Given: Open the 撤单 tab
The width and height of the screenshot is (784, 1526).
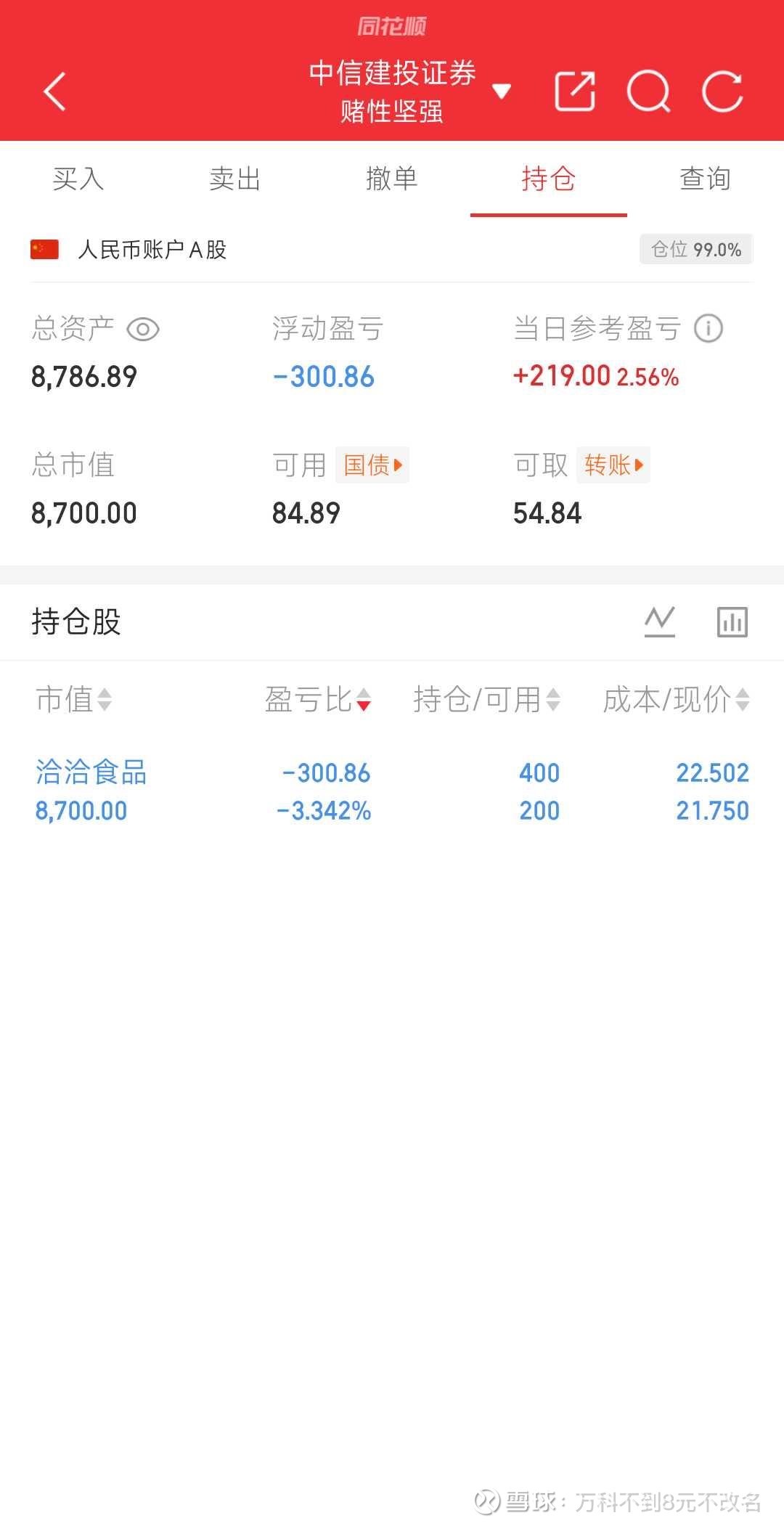Looking at the screenshot, I should point(392,179).
